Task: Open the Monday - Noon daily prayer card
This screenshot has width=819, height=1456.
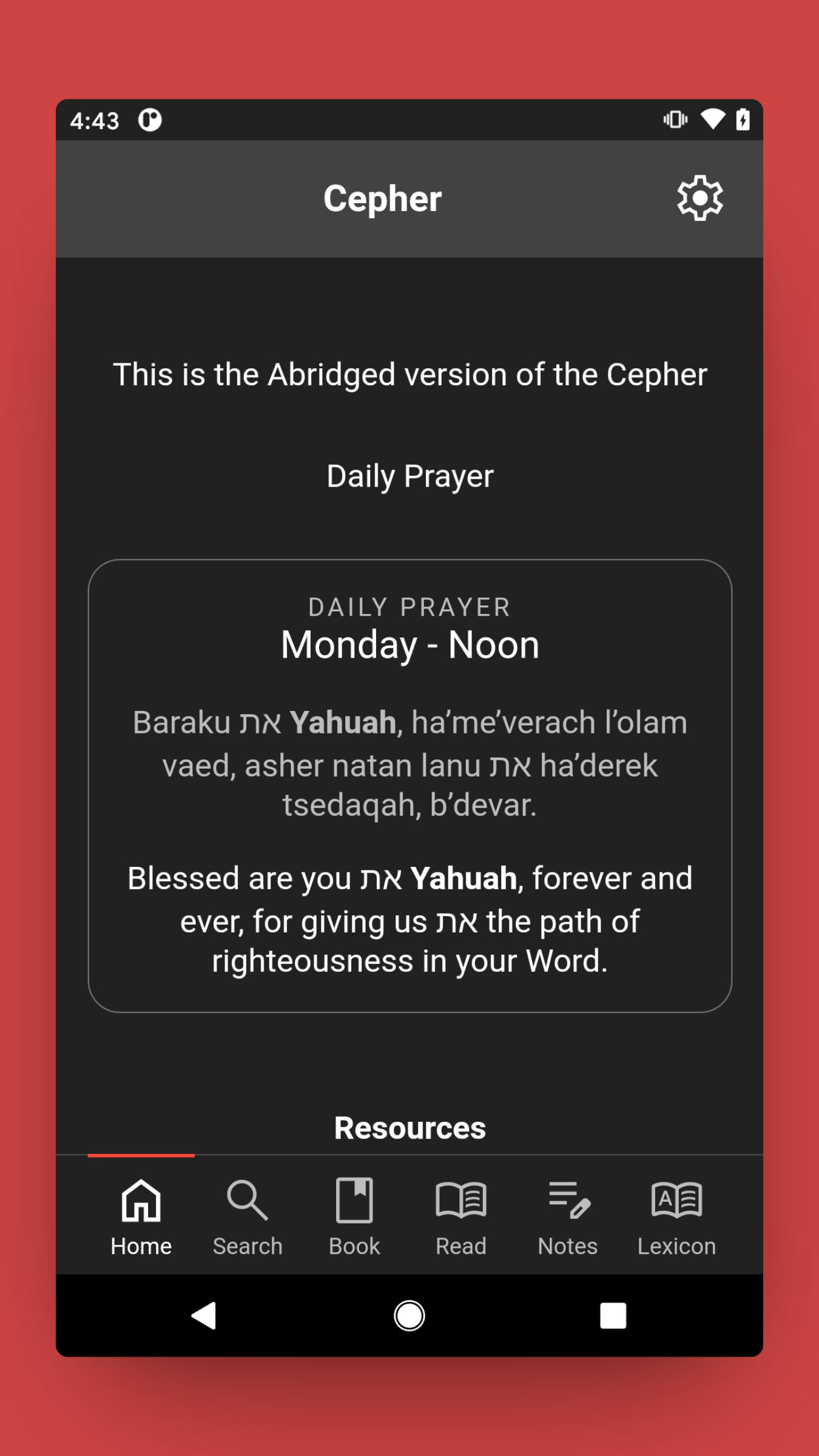Action: [x=410, y=786]
